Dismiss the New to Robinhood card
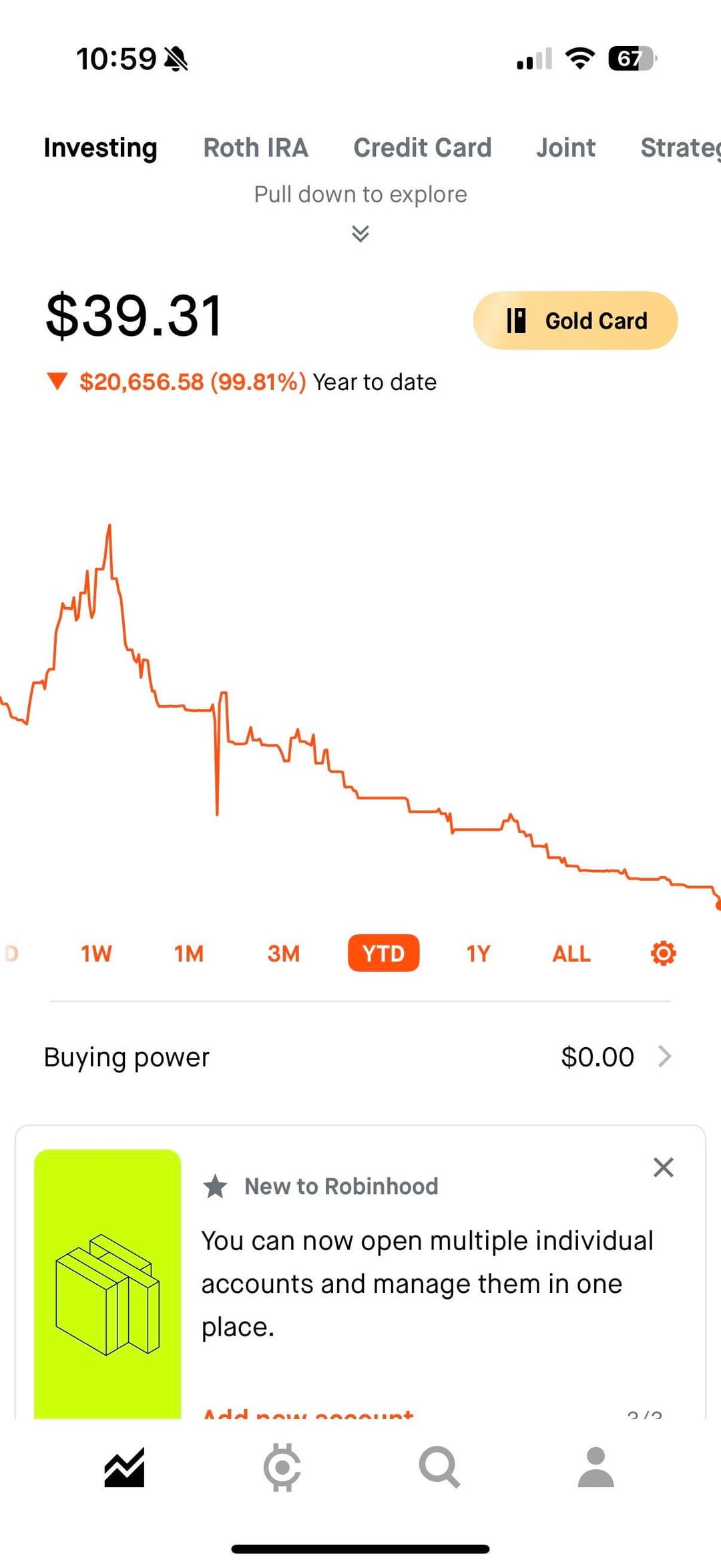 point(663,1167)
